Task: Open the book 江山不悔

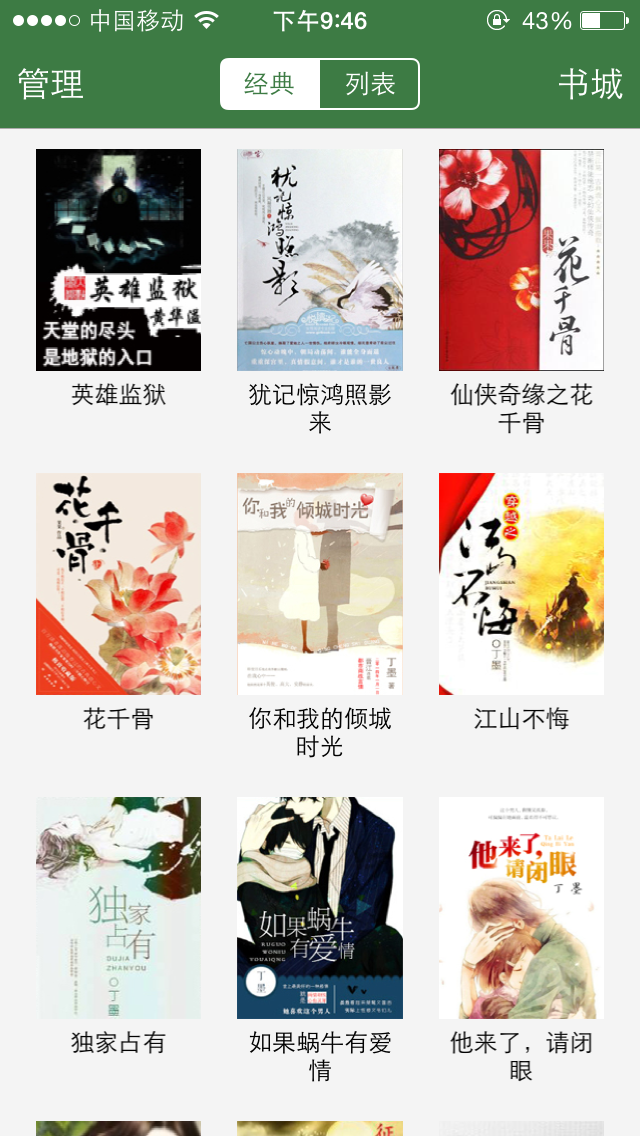Action: click(x=521, y=584)
